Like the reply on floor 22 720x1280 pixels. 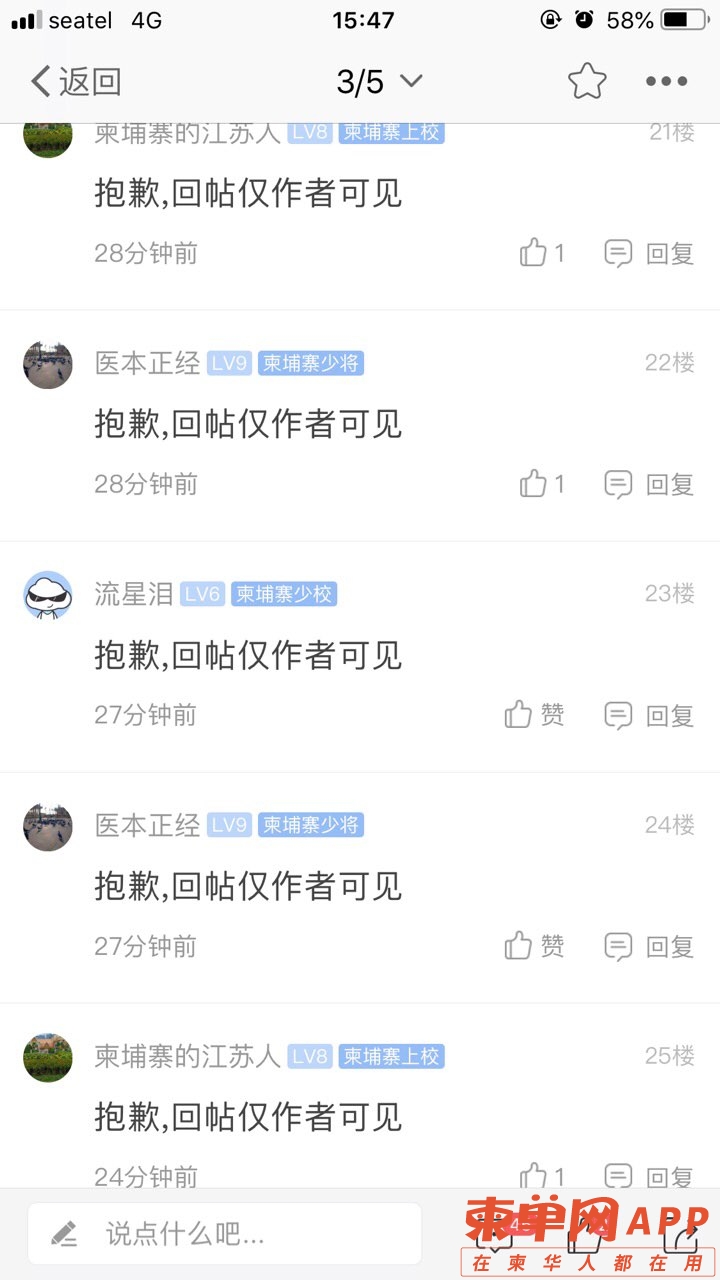click(x=541, y=484)
